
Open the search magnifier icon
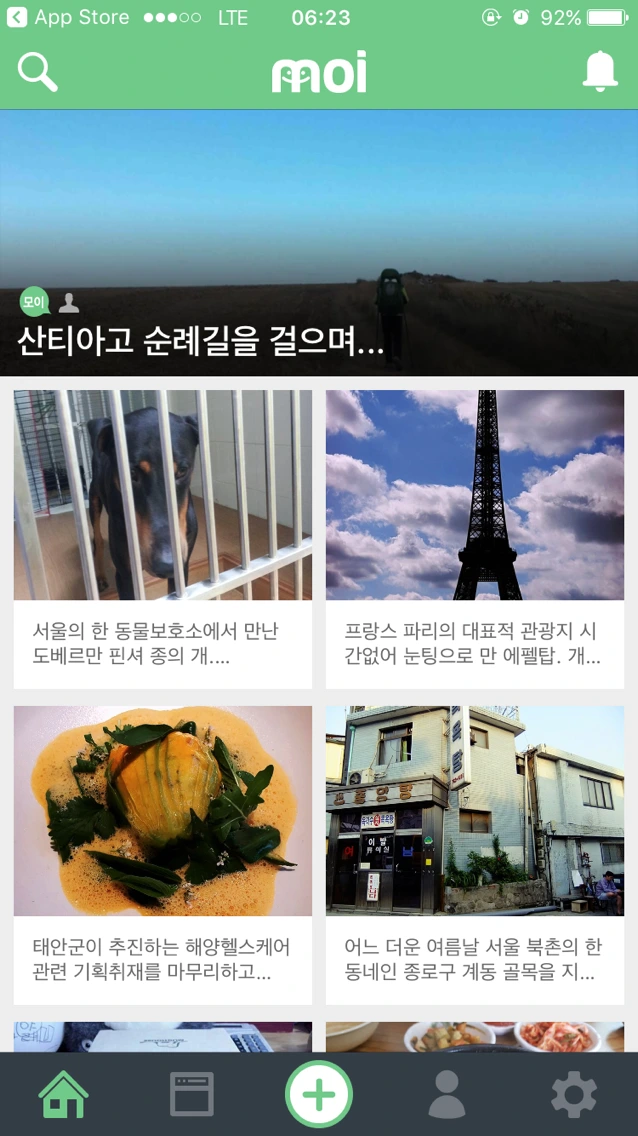pos(38,72)
